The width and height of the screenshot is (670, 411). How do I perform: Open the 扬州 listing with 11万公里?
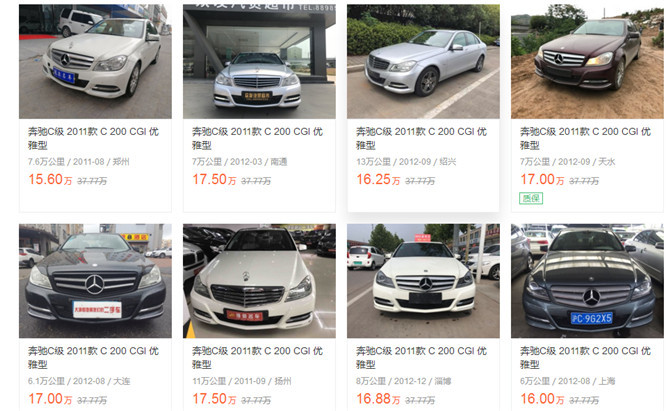[x=259, y=281]
